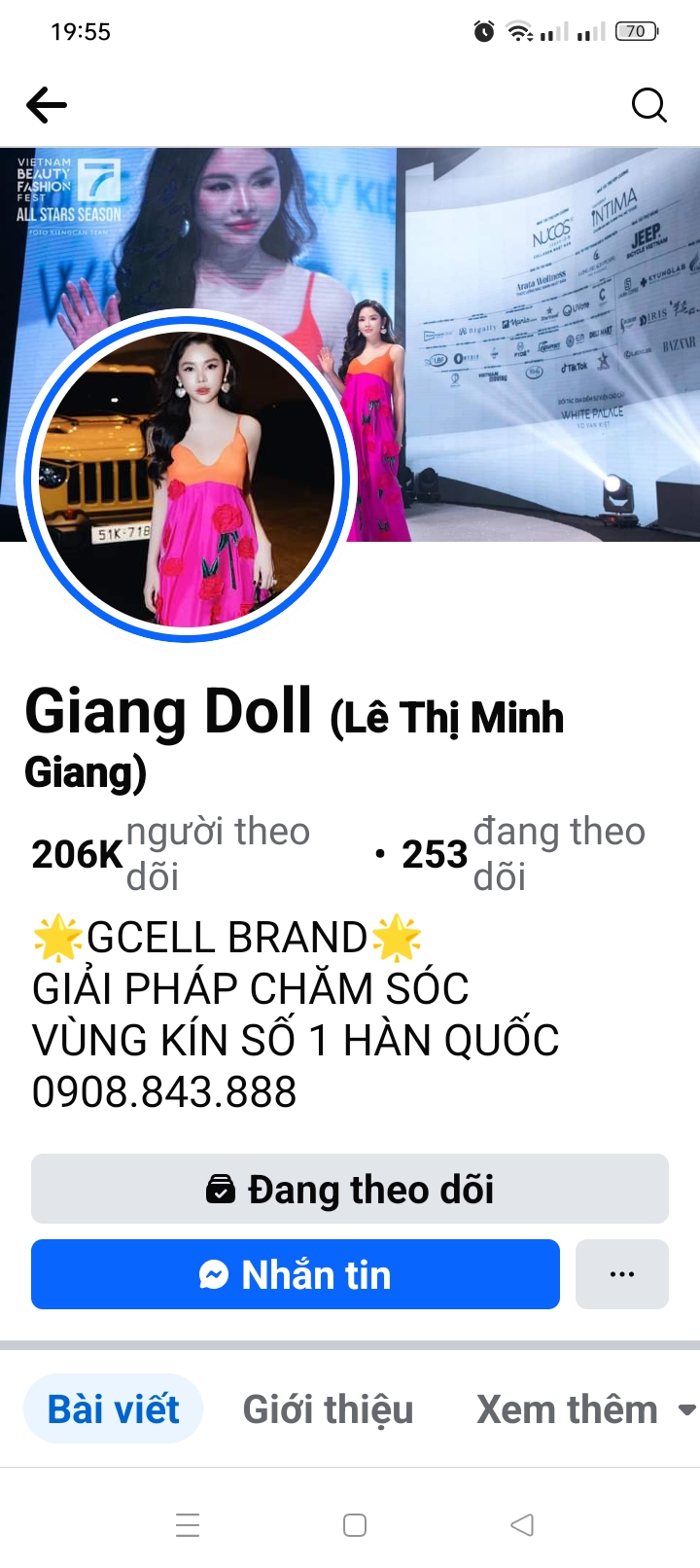Go back using the top-left arrow

47,105
